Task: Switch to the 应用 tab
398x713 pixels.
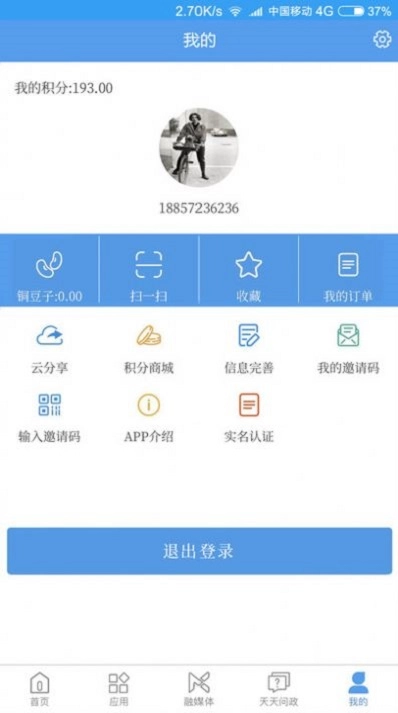Action: point(119,688)
